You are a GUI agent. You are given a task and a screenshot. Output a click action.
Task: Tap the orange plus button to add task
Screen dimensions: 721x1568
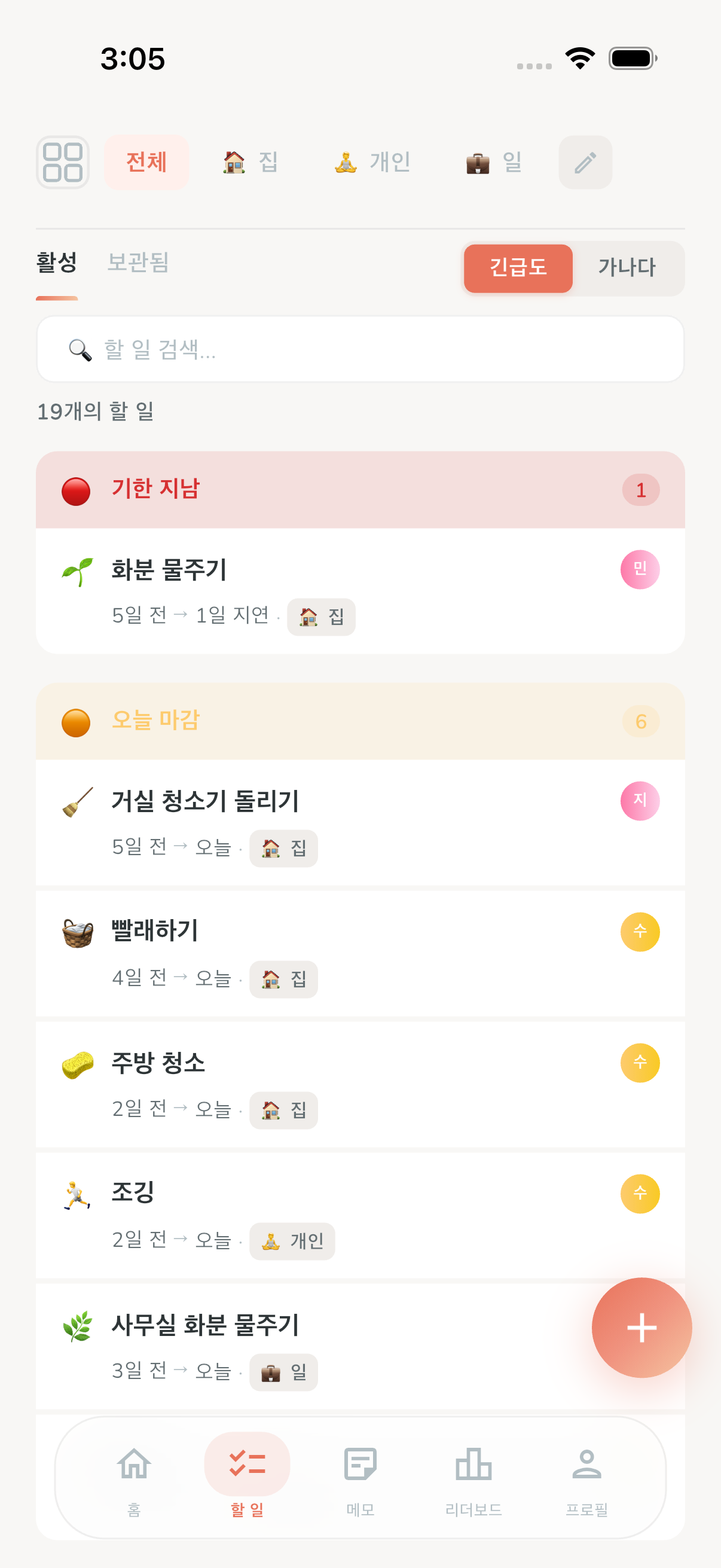pyautogui.click(x=641, y=1328)
